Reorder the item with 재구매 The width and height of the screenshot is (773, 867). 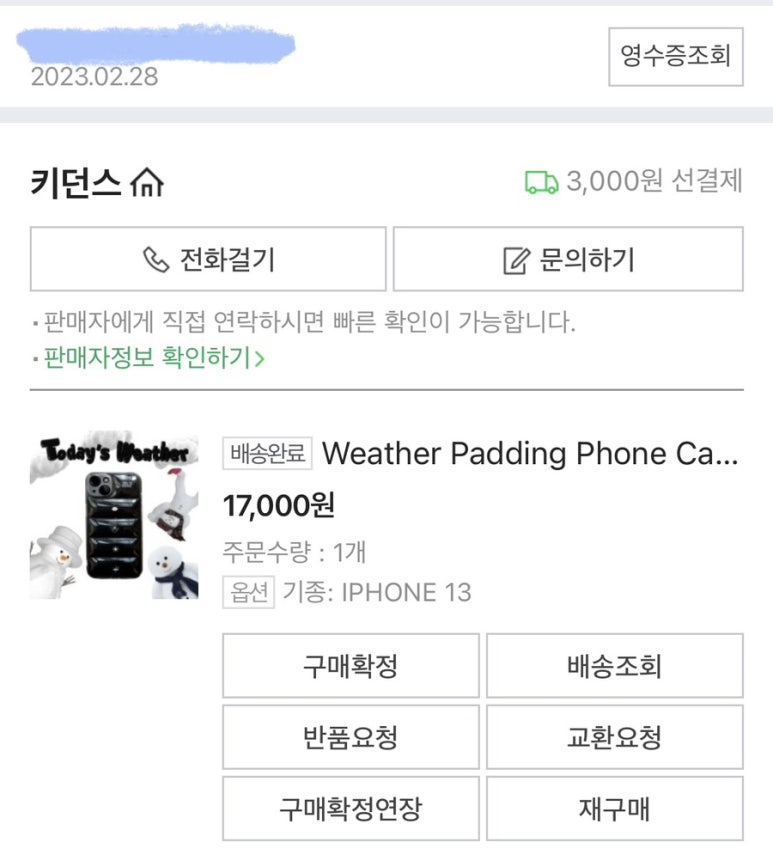614,809
